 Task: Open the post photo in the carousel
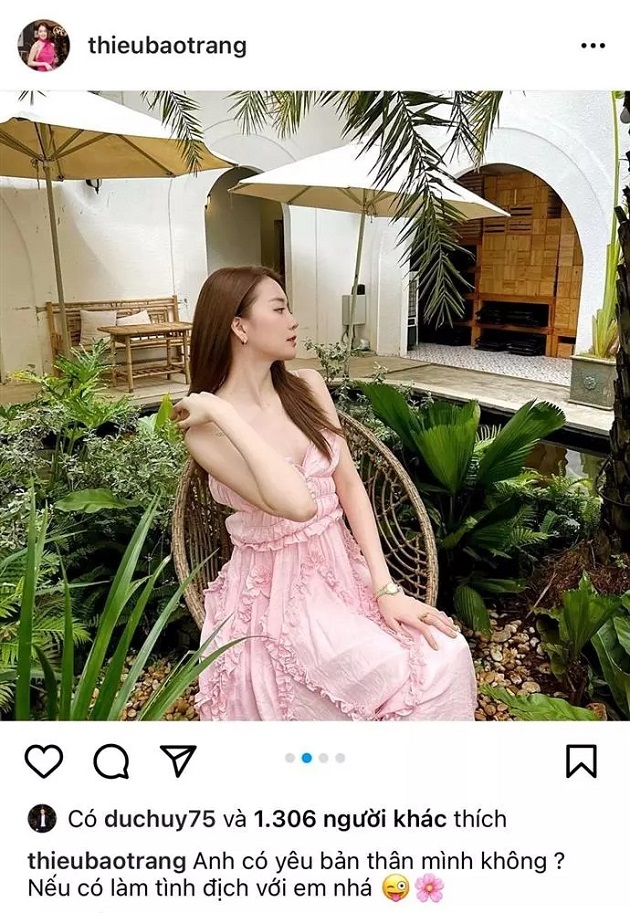pos(315,405)
